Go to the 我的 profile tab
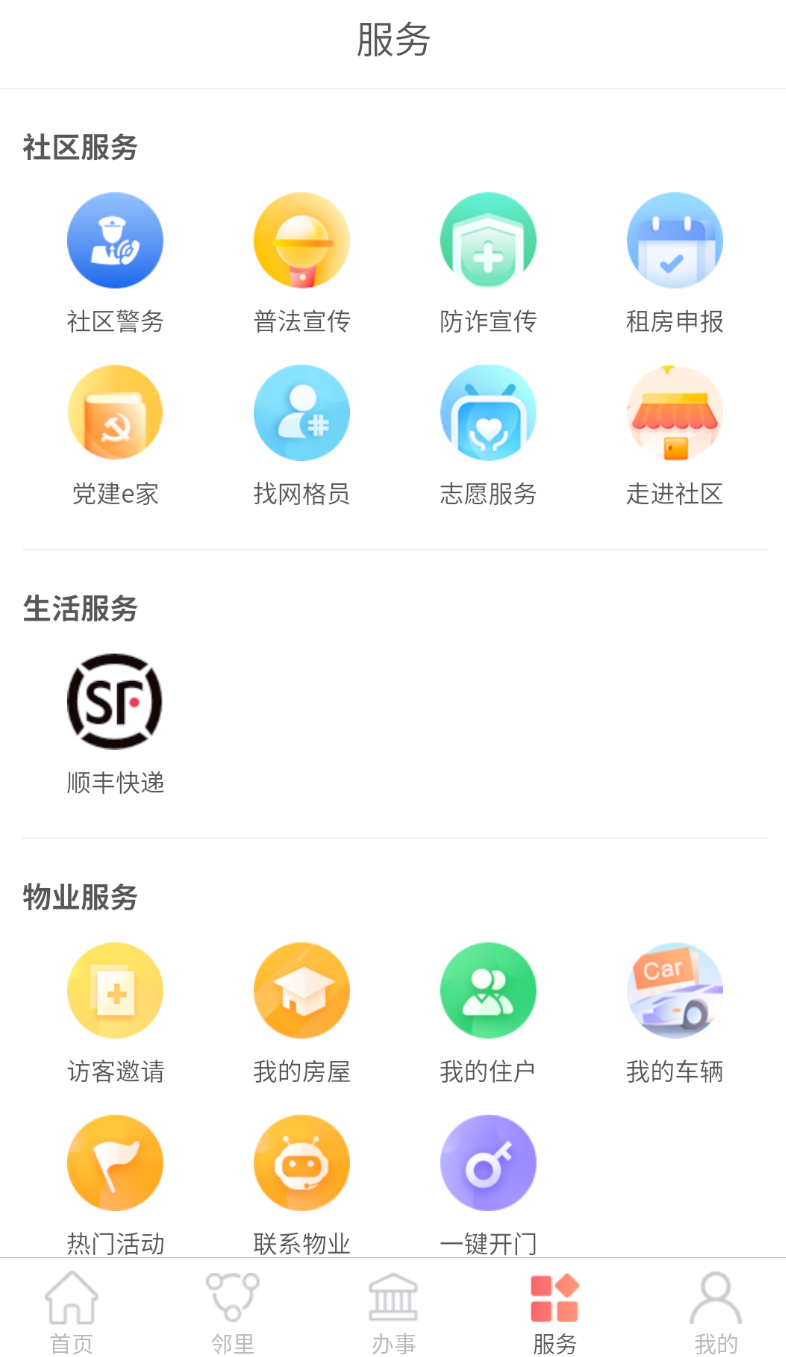Screen dimensions: 786x1357 click(x=715, y=1312)
